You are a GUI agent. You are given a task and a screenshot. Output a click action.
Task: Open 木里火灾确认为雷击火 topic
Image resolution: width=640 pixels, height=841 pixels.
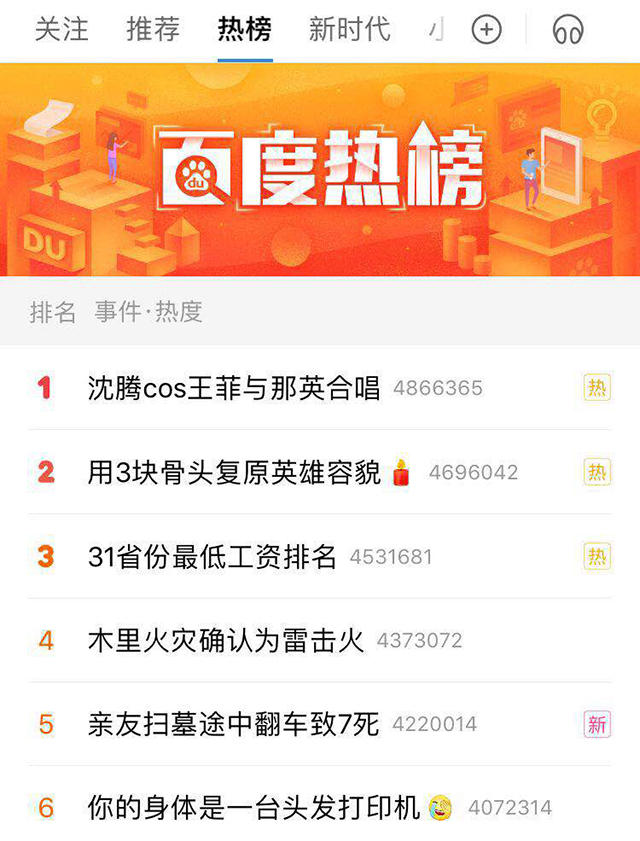226,640
